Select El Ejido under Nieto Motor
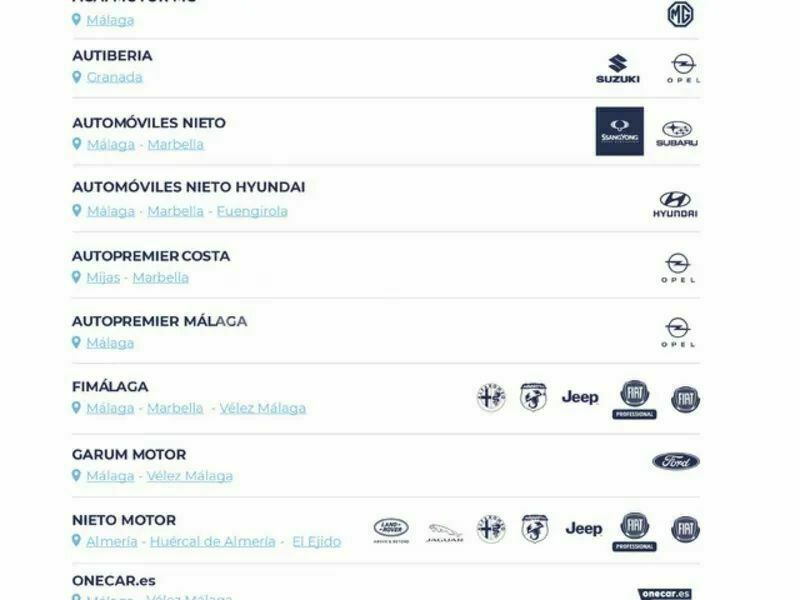800x600 pixels. (316, 541)
